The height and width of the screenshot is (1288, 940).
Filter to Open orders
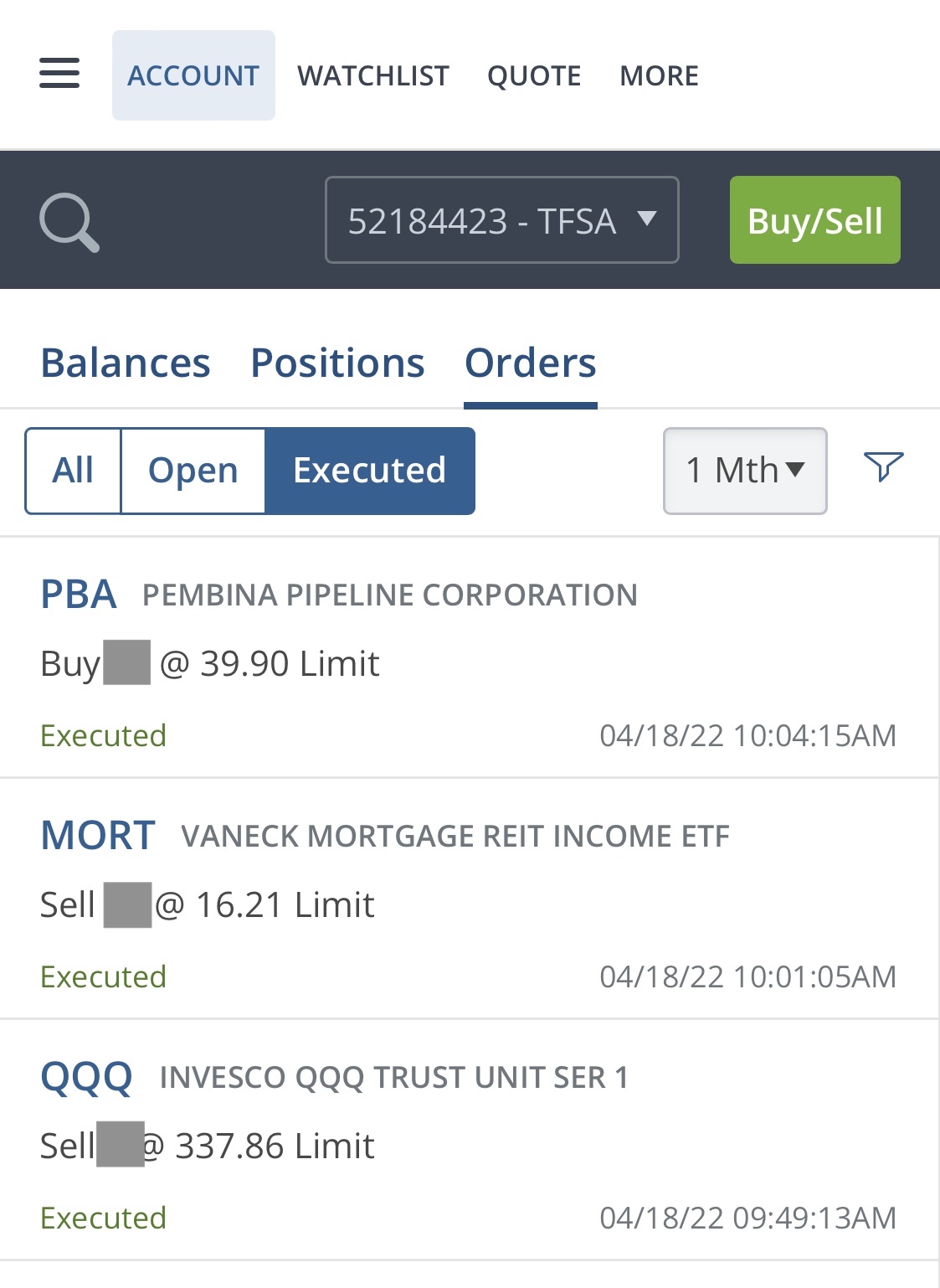193,471
